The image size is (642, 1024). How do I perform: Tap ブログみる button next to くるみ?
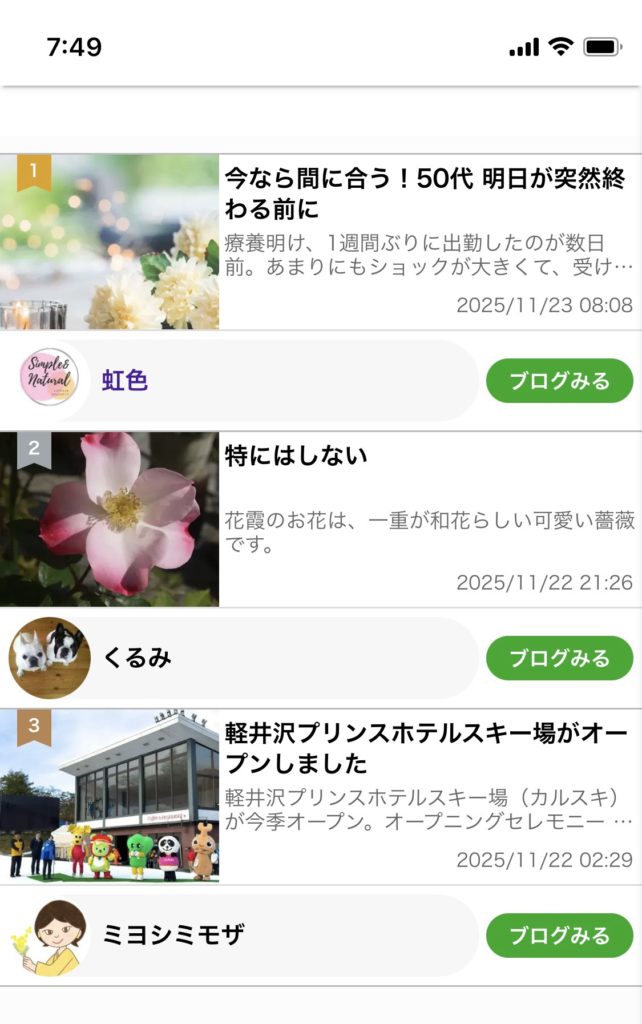(x=559, y=658)
